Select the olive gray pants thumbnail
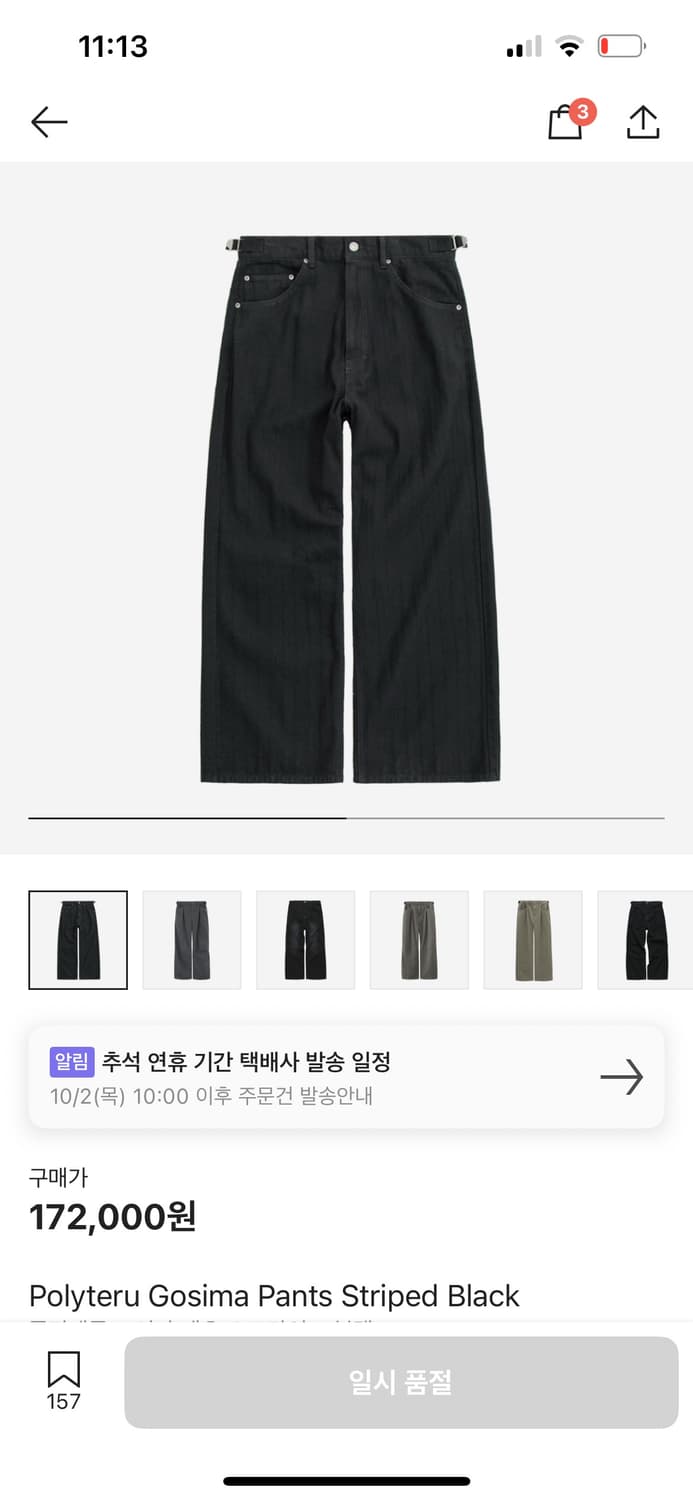The width and height of the screenshot is (693, 1500). click(419, 940)
